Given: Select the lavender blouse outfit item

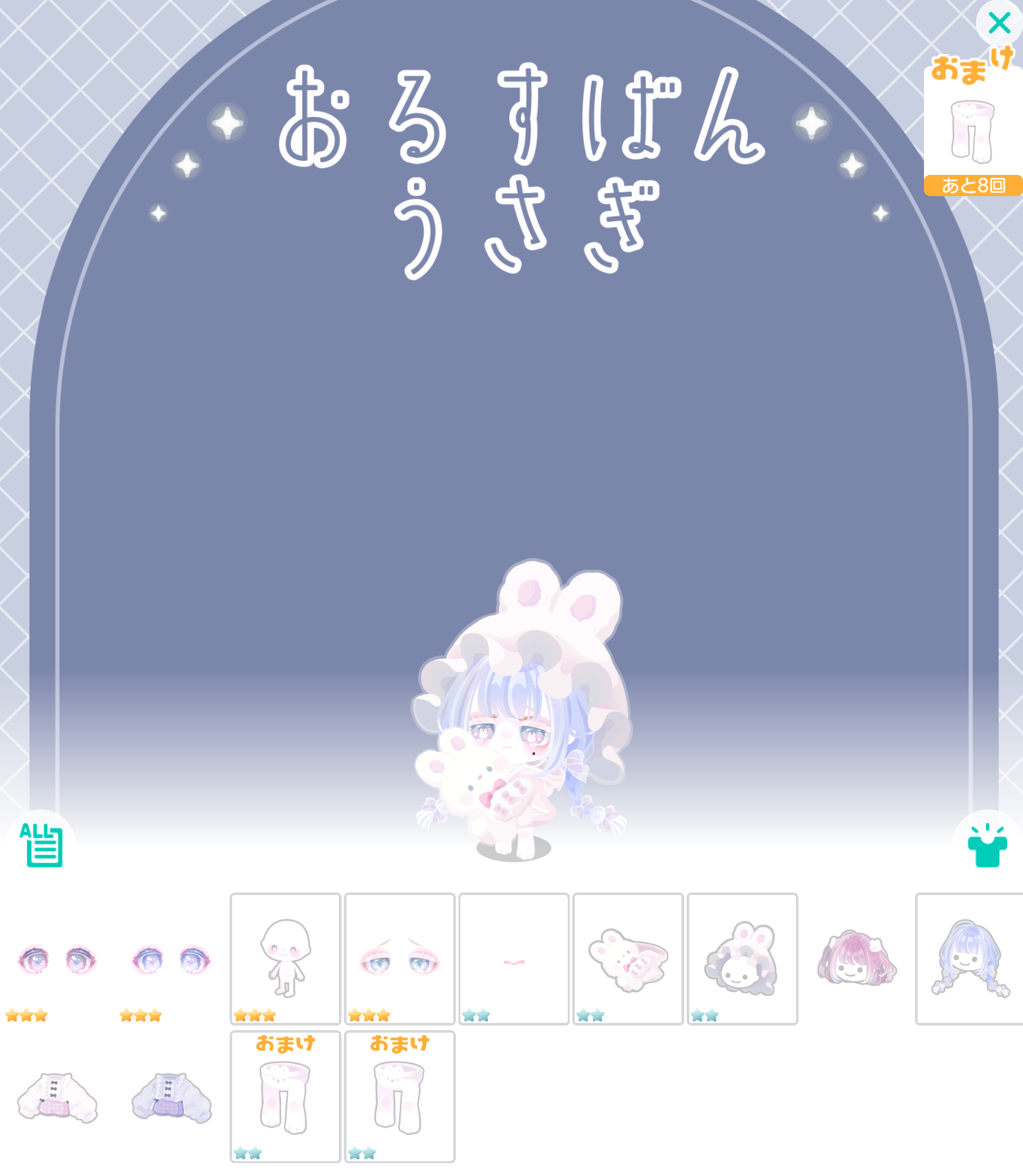Looking at the screenshot, I should 171,1097.
